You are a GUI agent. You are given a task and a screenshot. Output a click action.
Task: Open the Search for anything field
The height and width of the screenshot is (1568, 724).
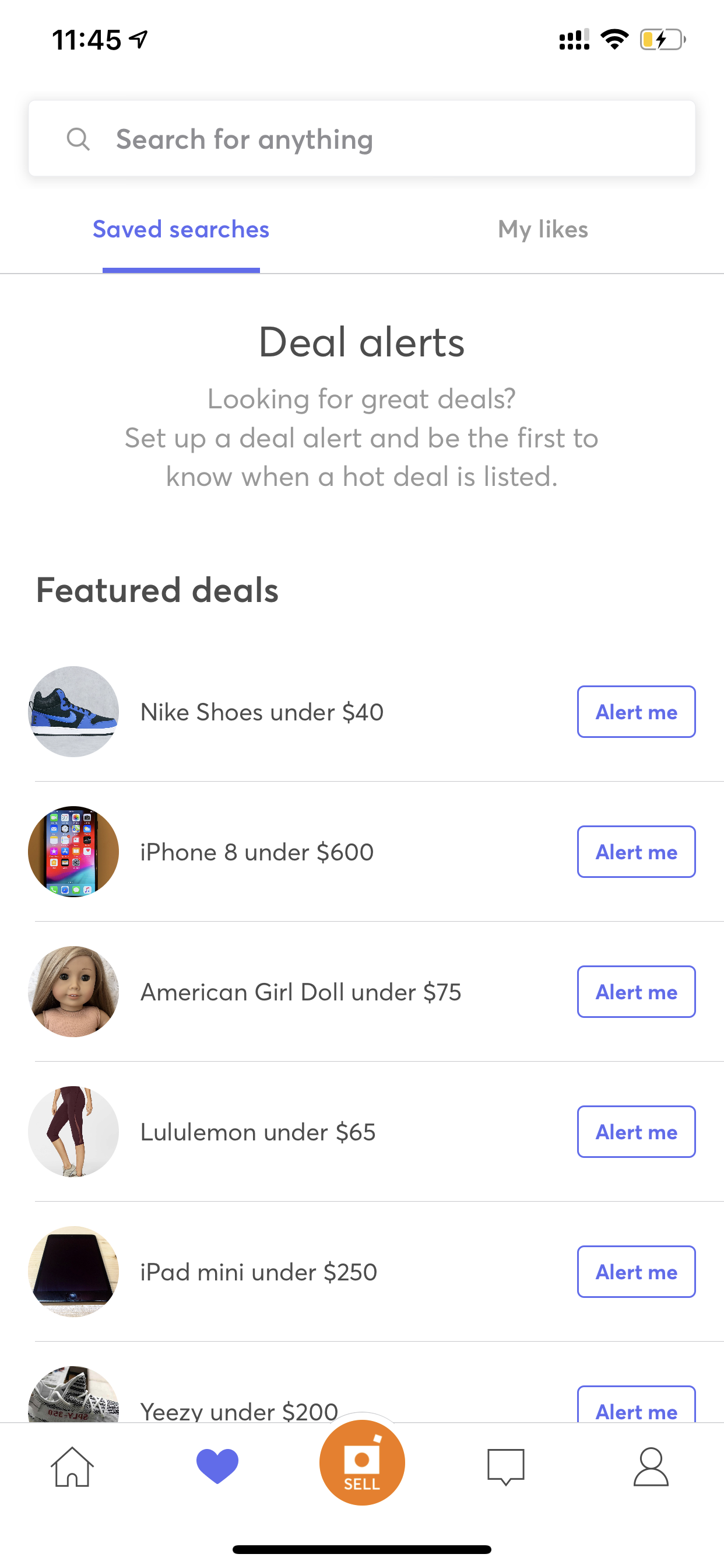(361, 139)
